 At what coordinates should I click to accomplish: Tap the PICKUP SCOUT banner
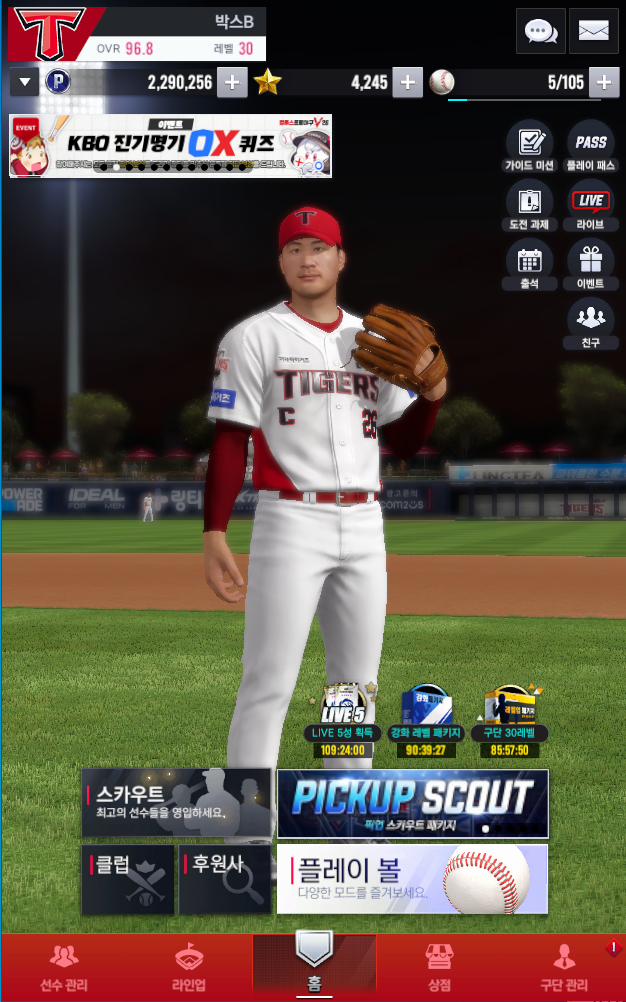tap(413, 803)
